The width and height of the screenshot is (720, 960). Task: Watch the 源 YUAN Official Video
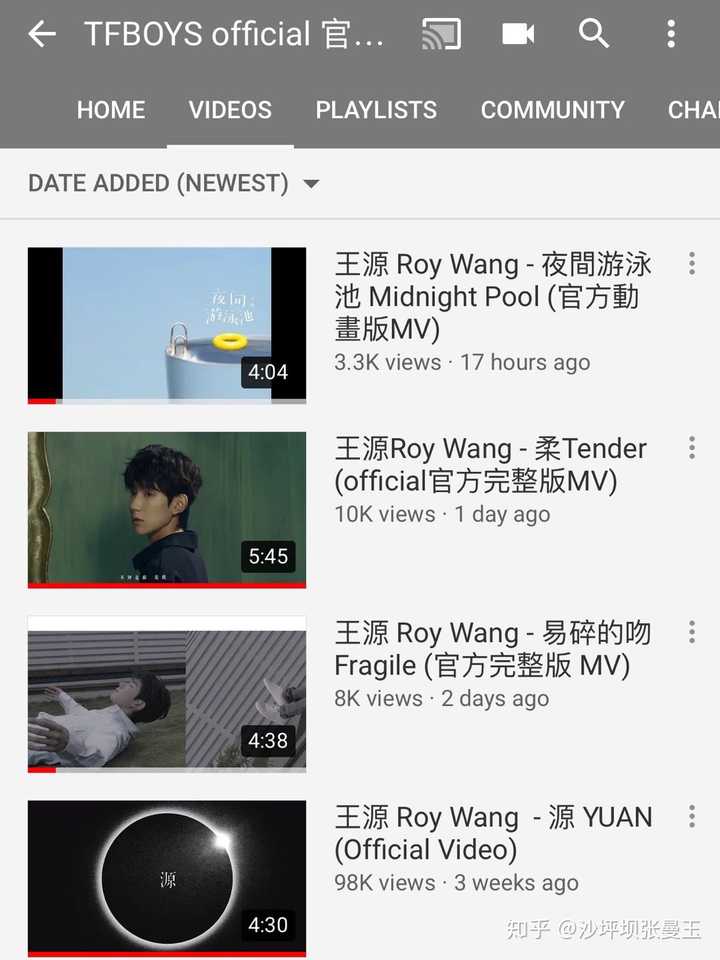click(x=167, y=878)
